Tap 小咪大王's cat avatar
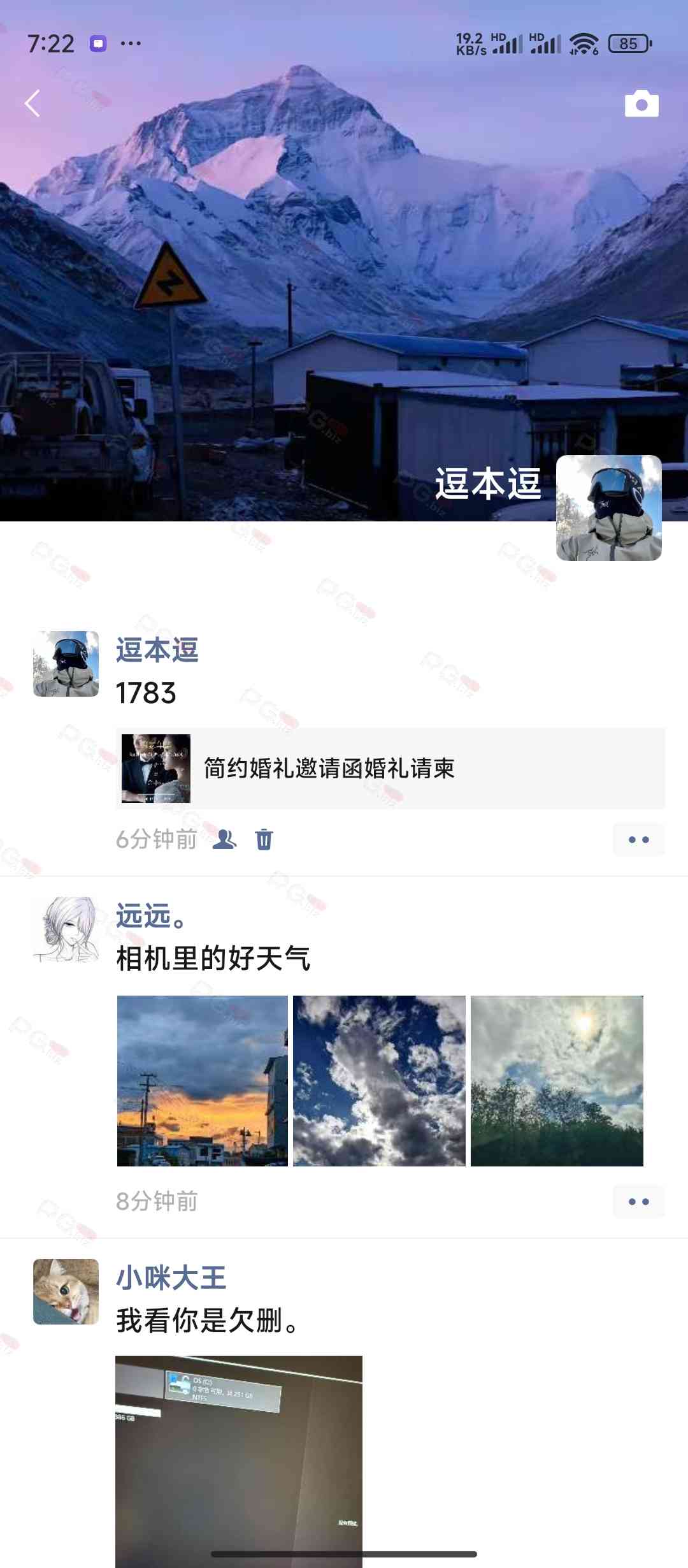Screen dimensions: 688x1568 tap(66, 1291)
